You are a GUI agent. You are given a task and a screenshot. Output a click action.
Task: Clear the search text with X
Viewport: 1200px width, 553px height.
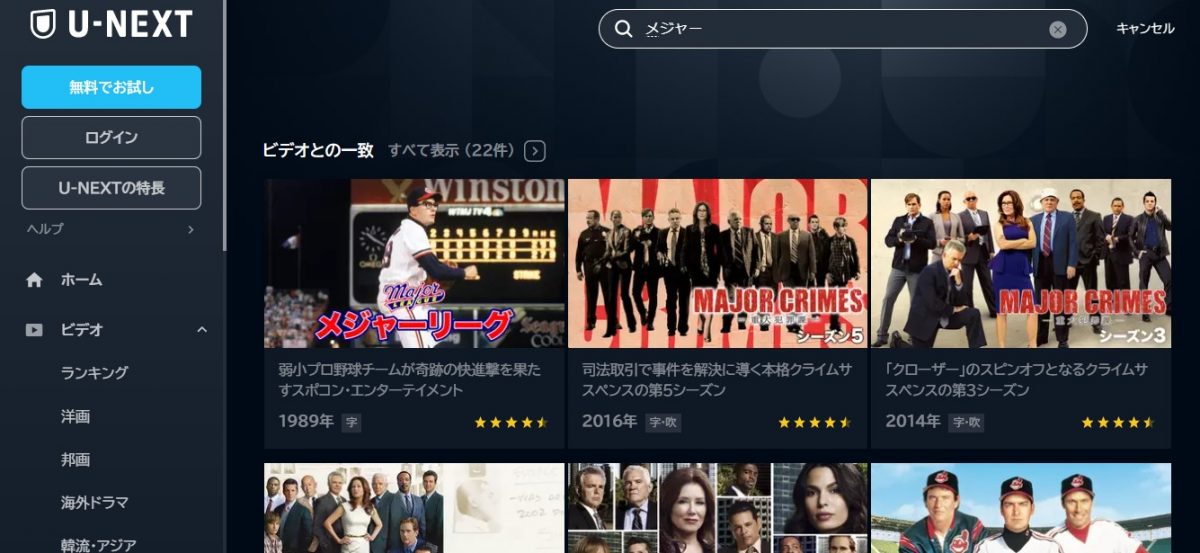click(1058, 30)
